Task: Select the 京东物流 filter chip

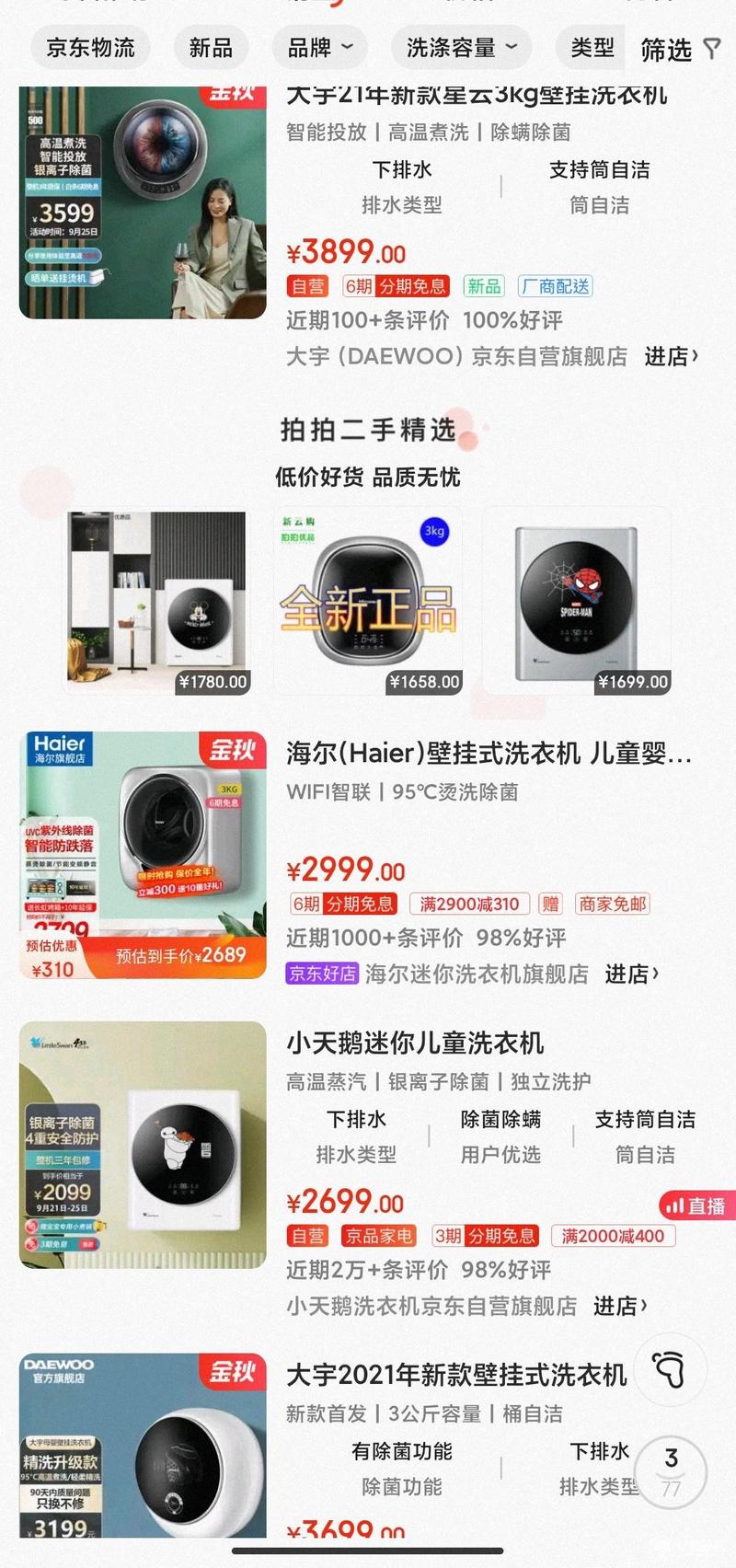Action: pos(90,48)
